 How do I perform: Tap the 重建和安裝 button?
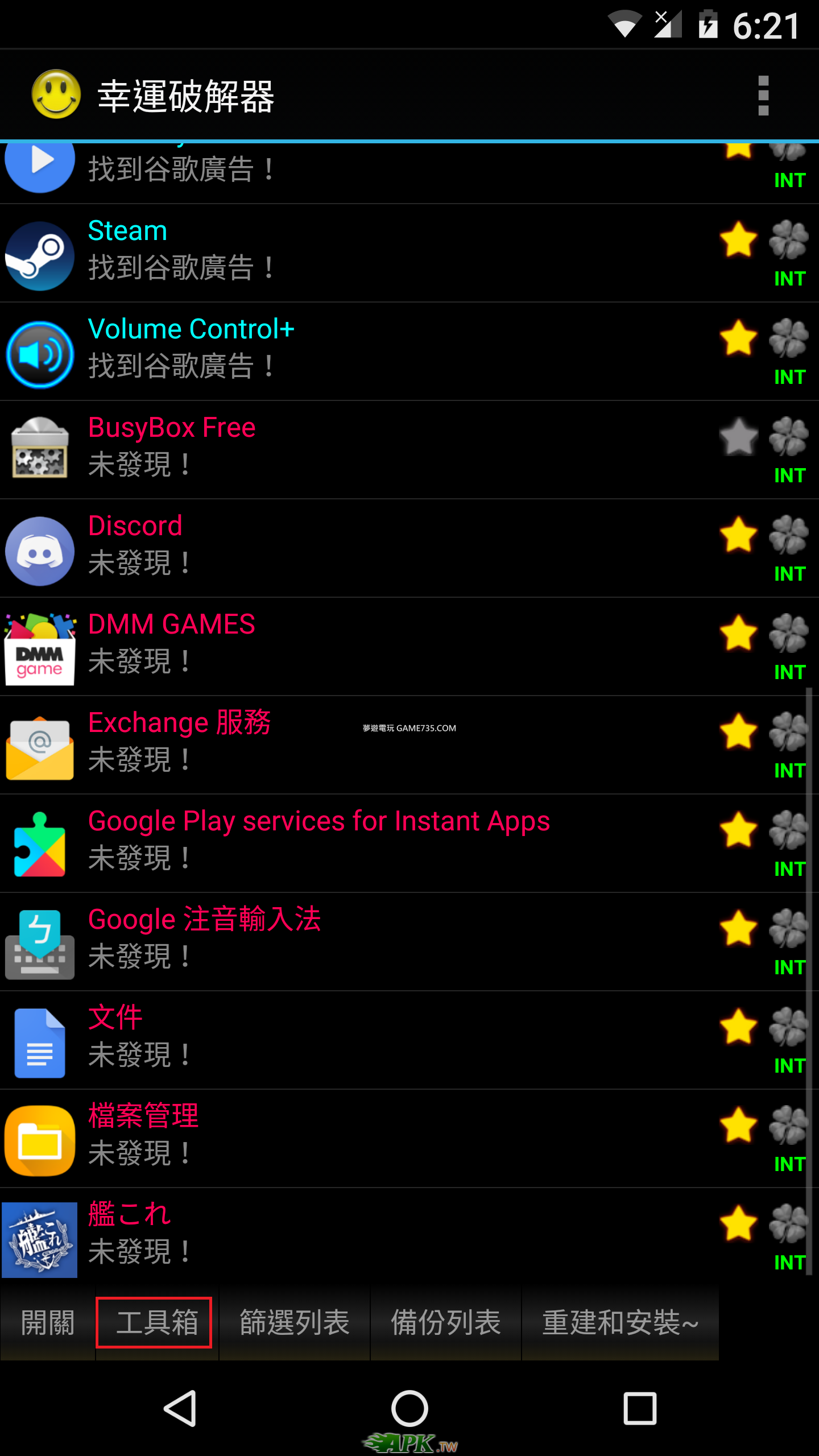click(620, 1322)
